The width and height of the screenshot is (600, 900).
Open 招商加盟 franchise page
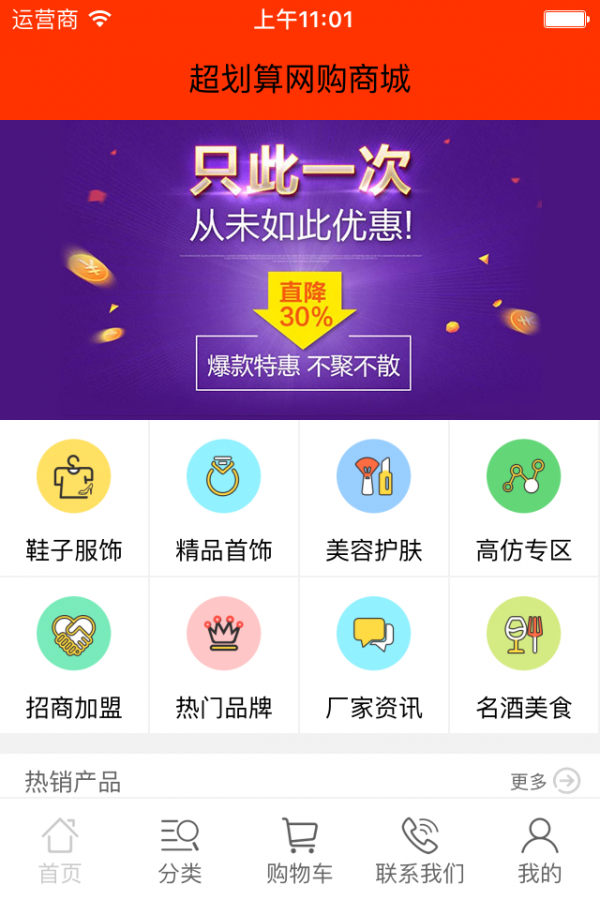pos(74,656)
